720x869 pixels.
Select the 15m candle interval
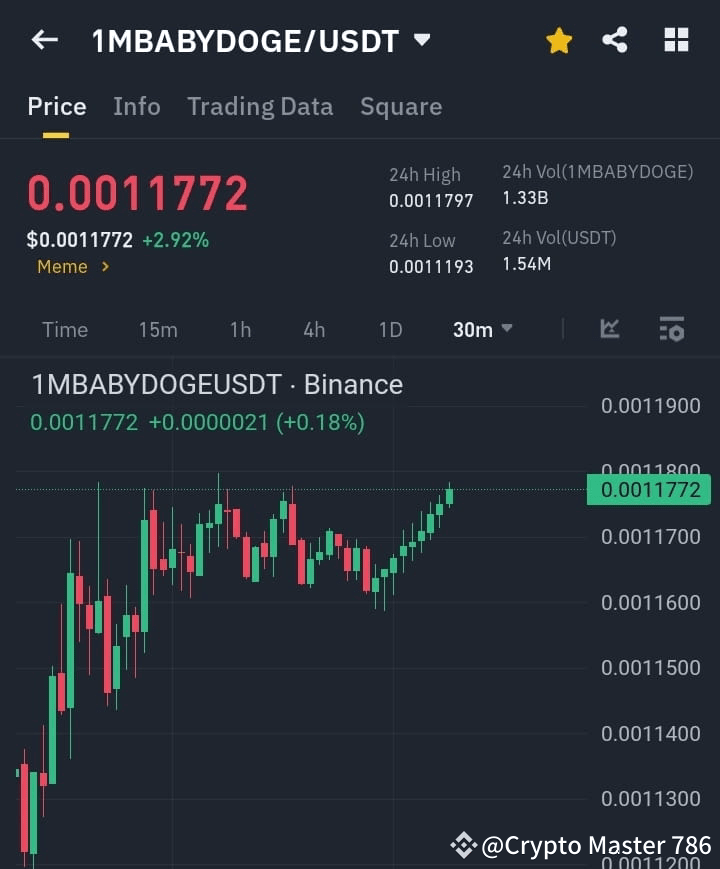click(x=158, y=329)
